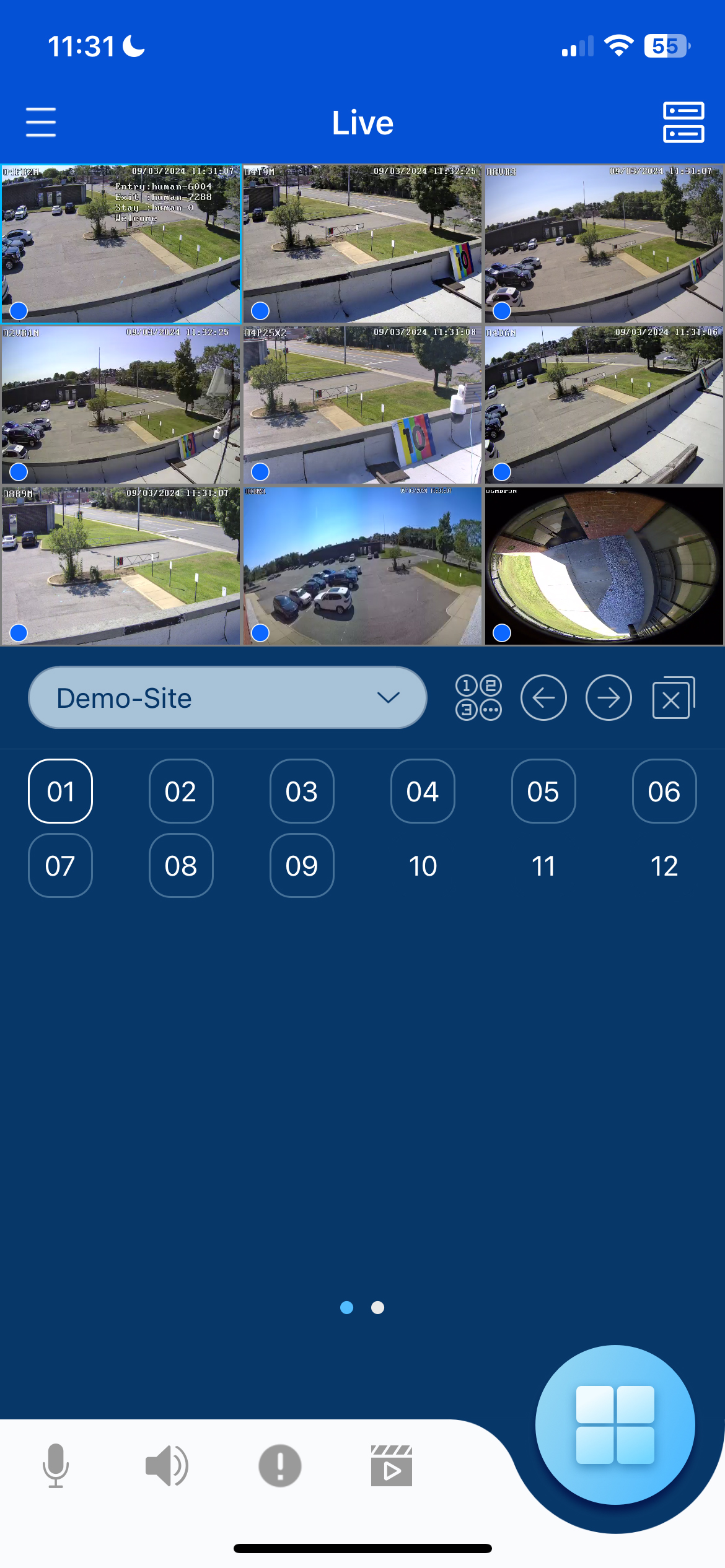This screenshot has width=725, height=1568.
Task: Open the video playback clapper icon
Action: 391,1465
